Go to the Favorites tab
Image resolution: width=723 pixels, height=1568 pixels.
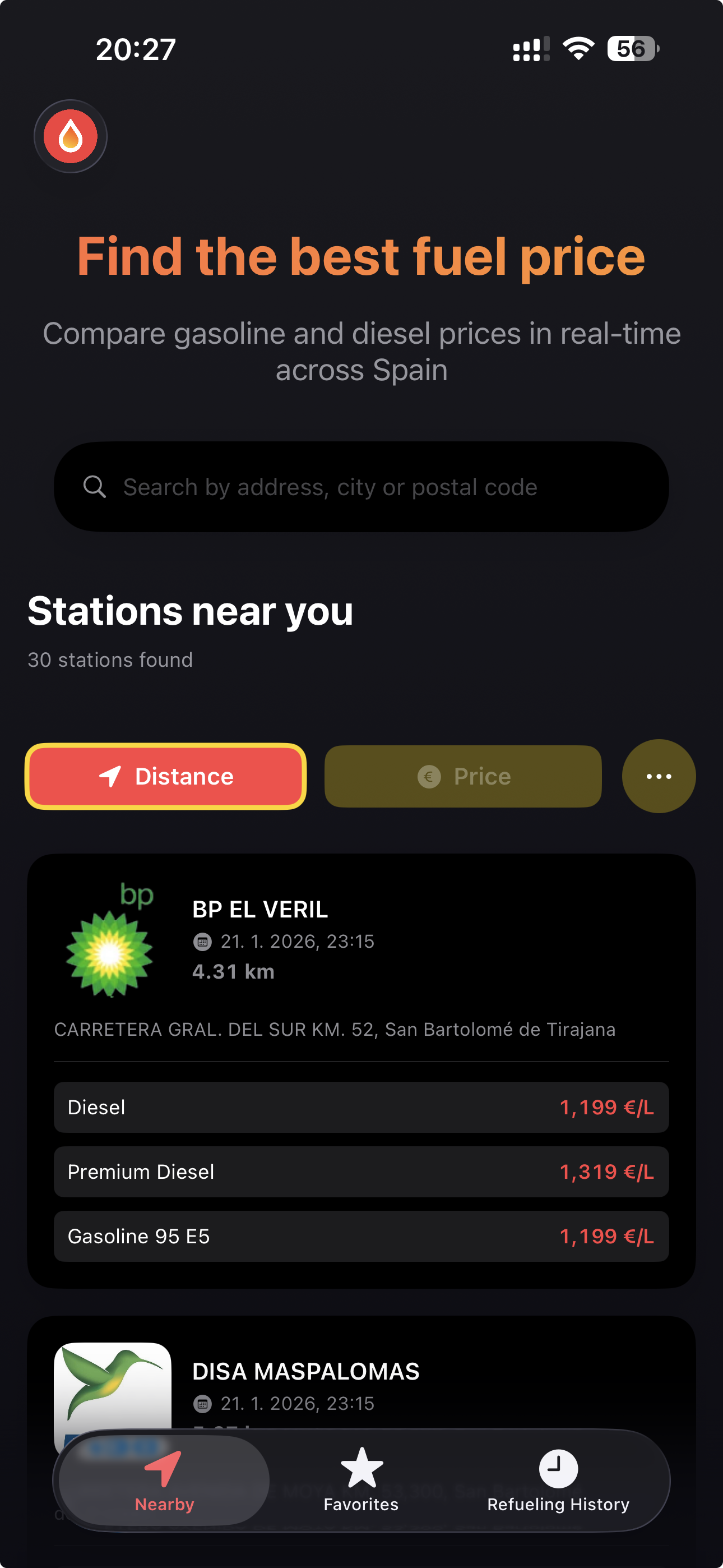click(361, 1481)
